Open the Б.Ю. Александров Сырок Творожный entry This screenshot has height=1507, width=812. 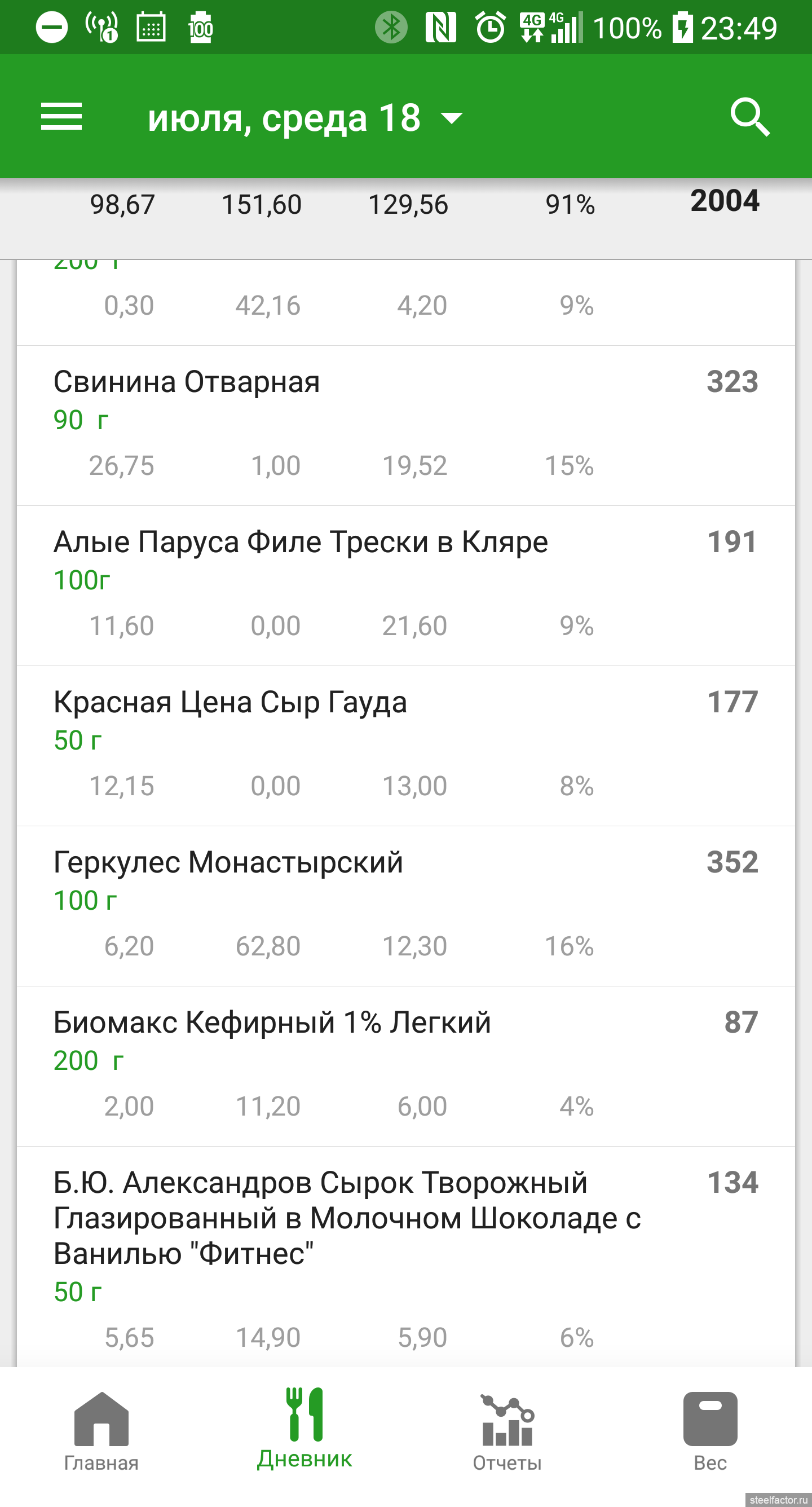pyautogui.click(x=406, y=1257)
